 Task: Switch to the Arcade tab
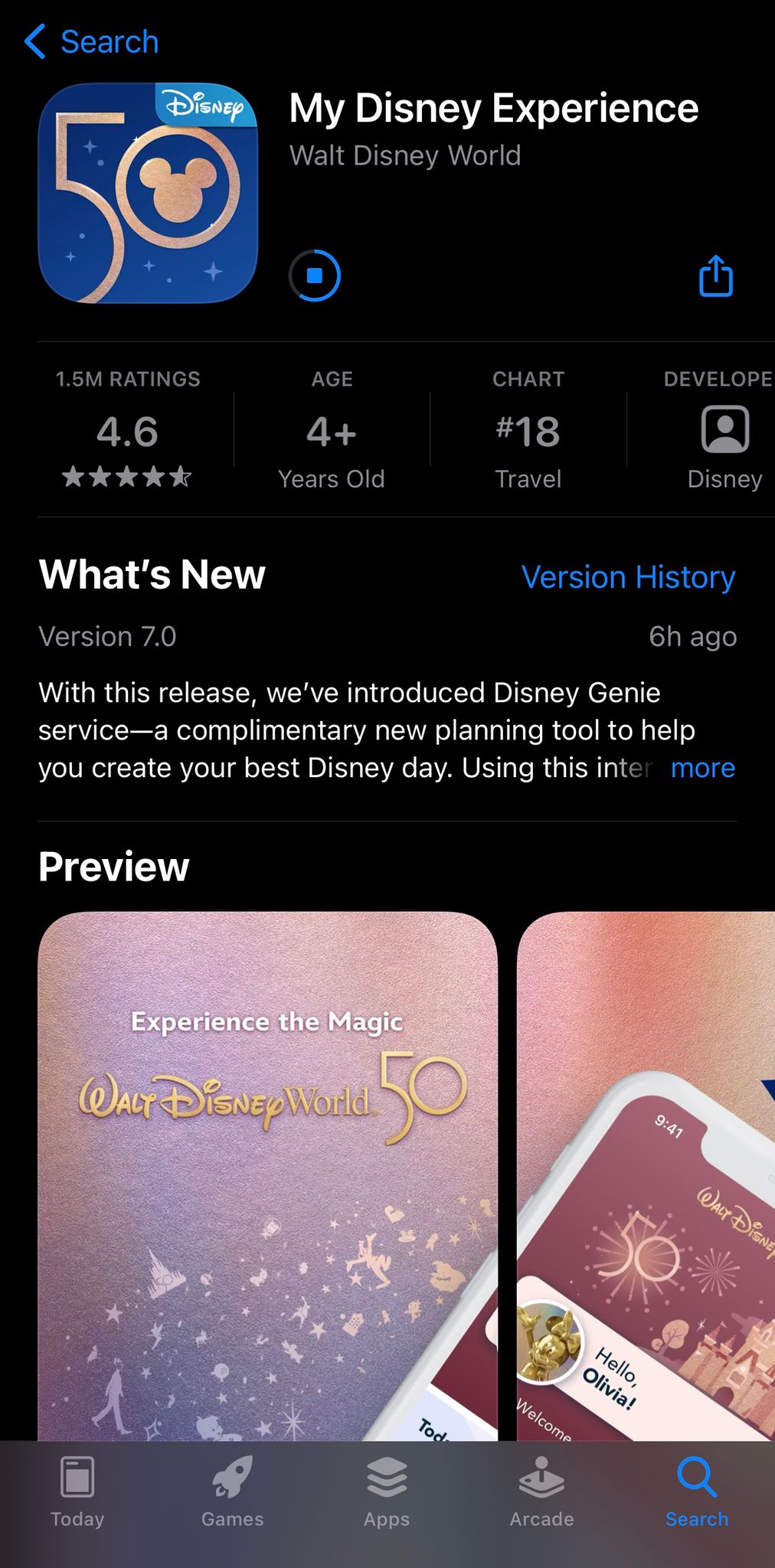541,1491
